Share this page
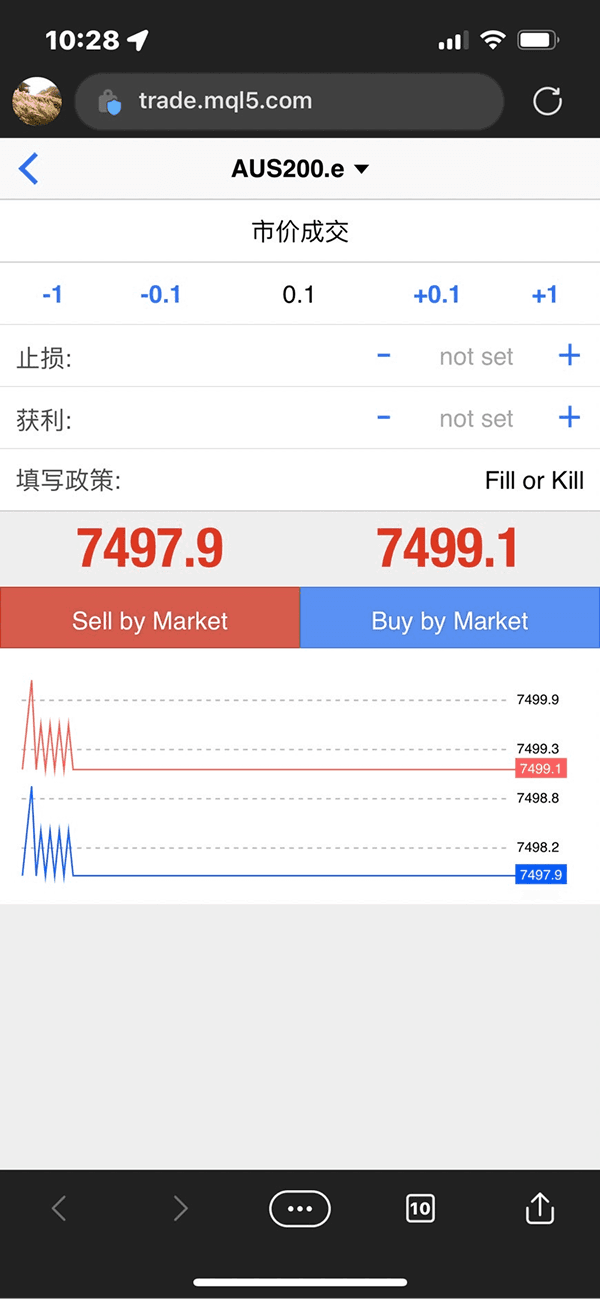Screen dimensions: 600x1299 539,1208
